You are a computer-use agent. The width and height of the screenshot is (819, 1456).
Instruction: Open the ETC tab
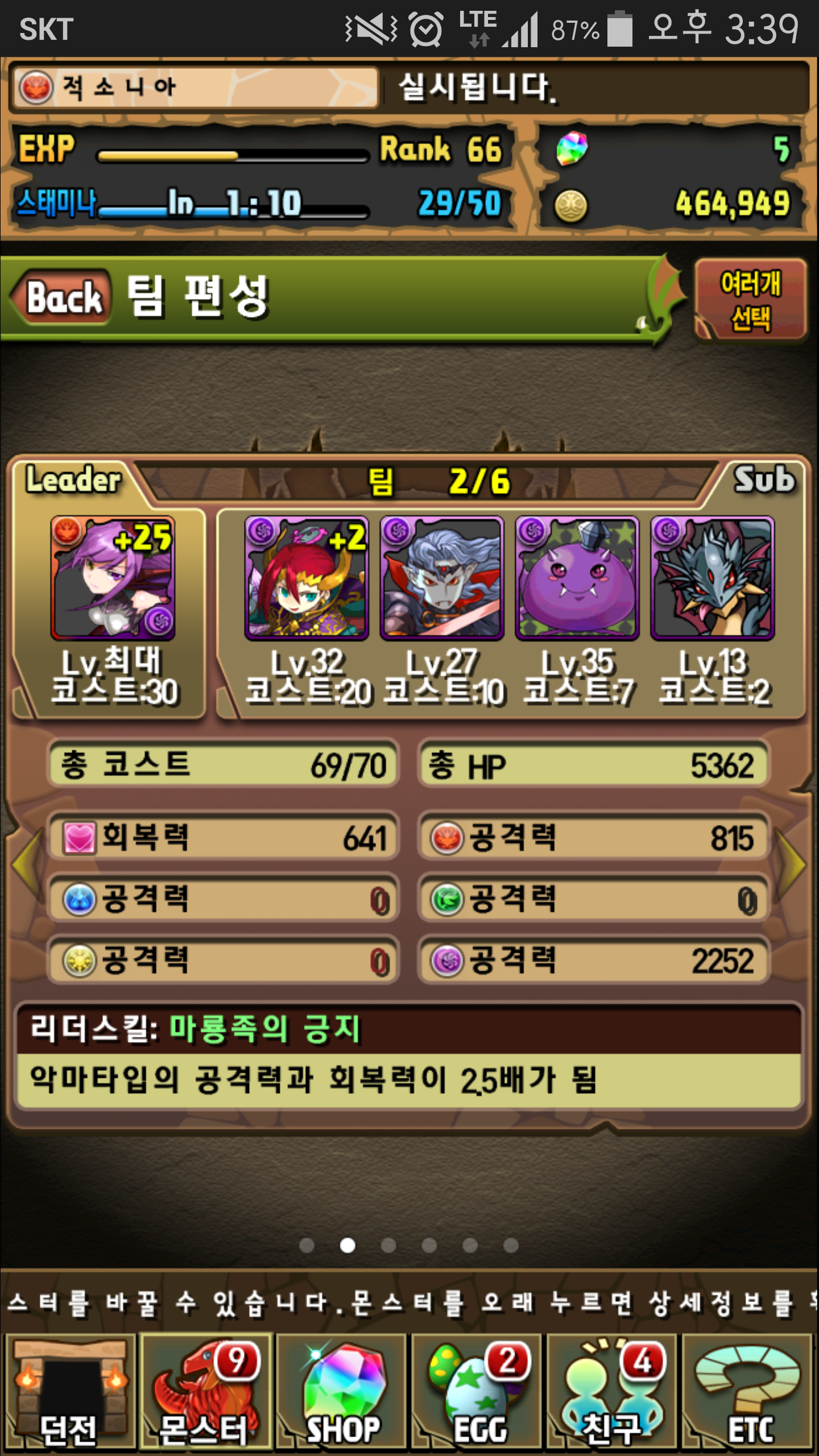748,1391
